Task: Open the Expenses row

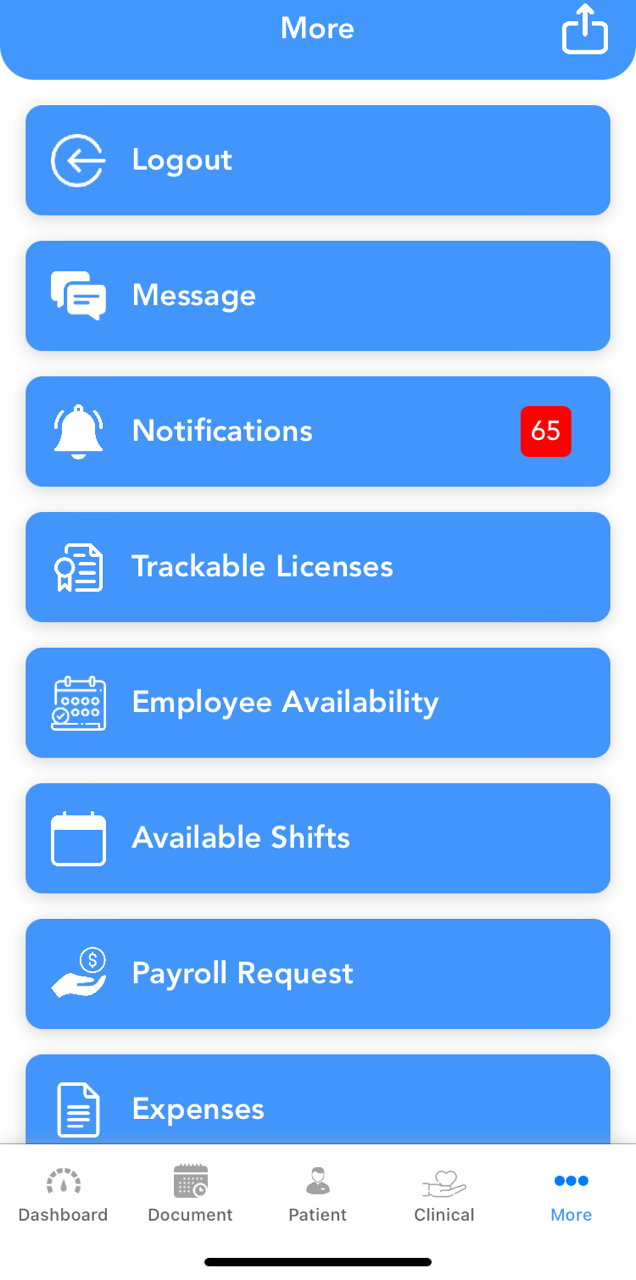Action: 318,1099
